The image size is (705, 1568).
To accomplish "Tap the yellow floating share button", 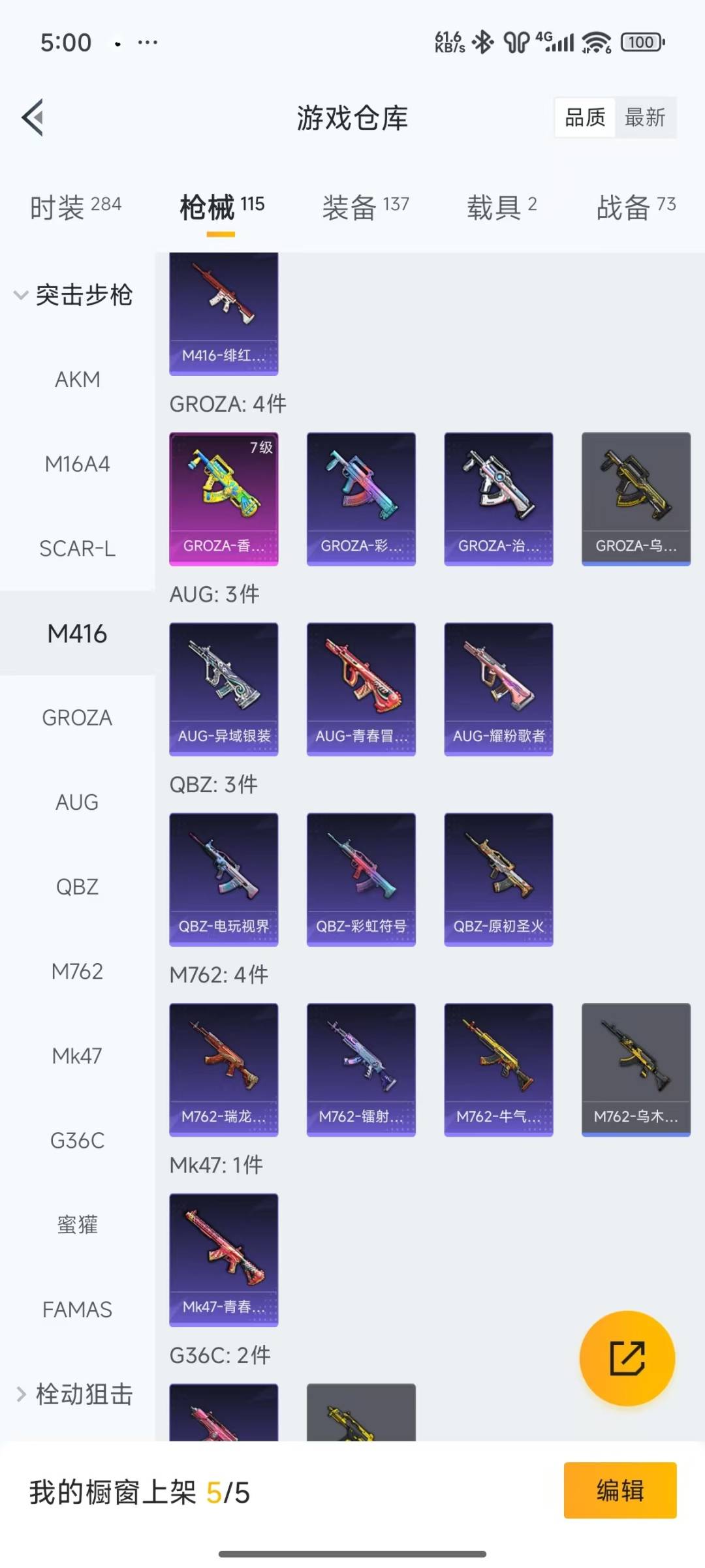I will point(627,1358).
